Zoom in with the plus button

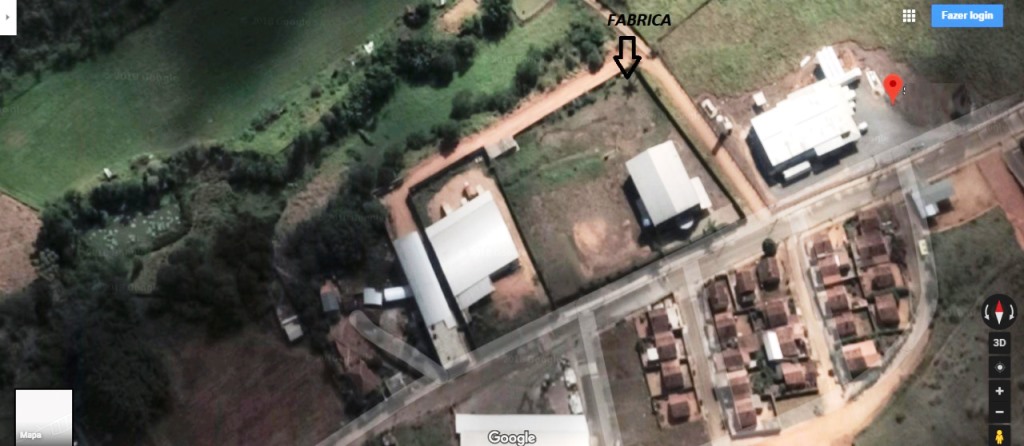[x=999, y=391]
